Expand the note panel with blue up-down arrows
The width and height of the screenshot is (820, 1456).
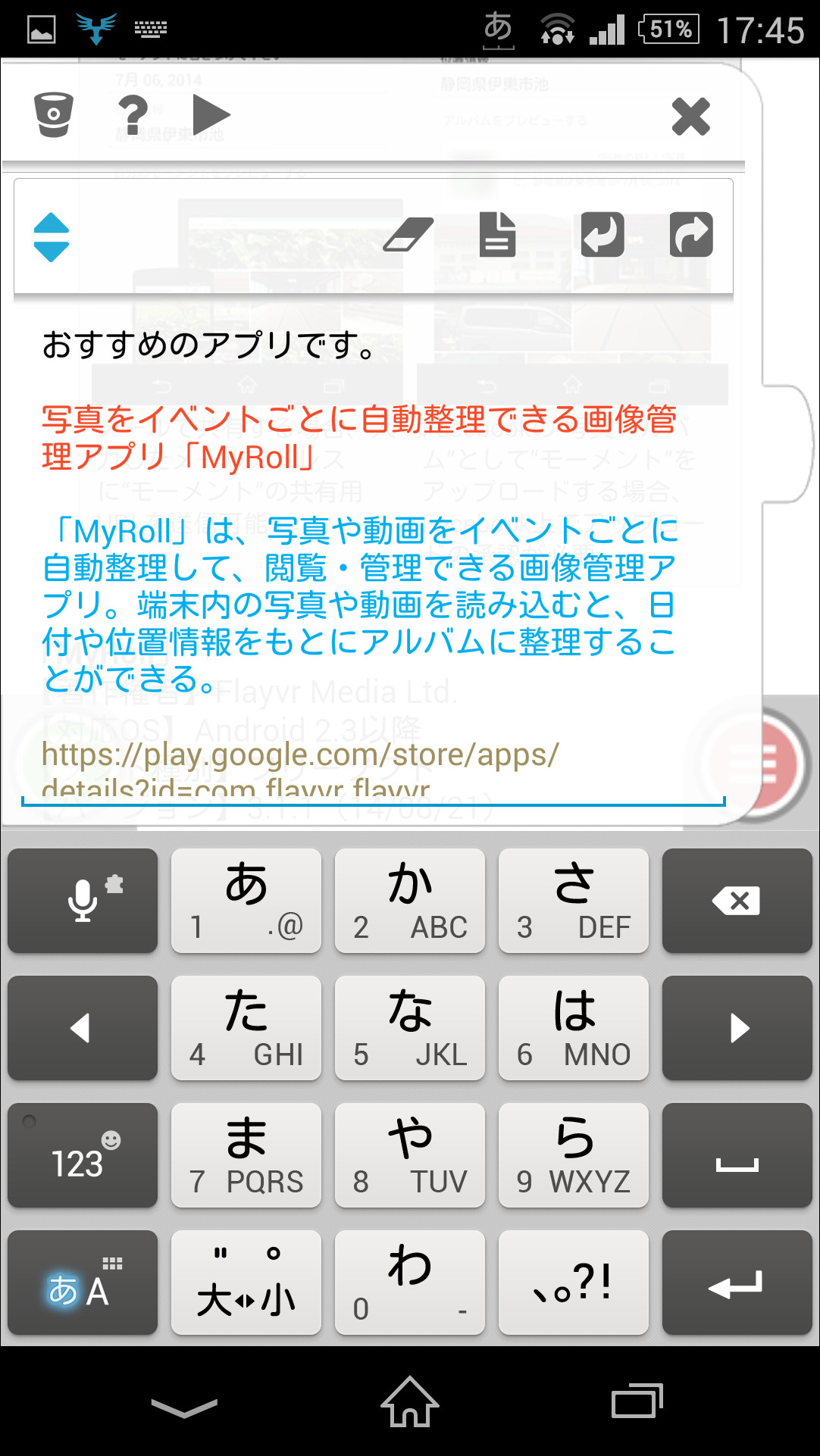click(51, 239)
